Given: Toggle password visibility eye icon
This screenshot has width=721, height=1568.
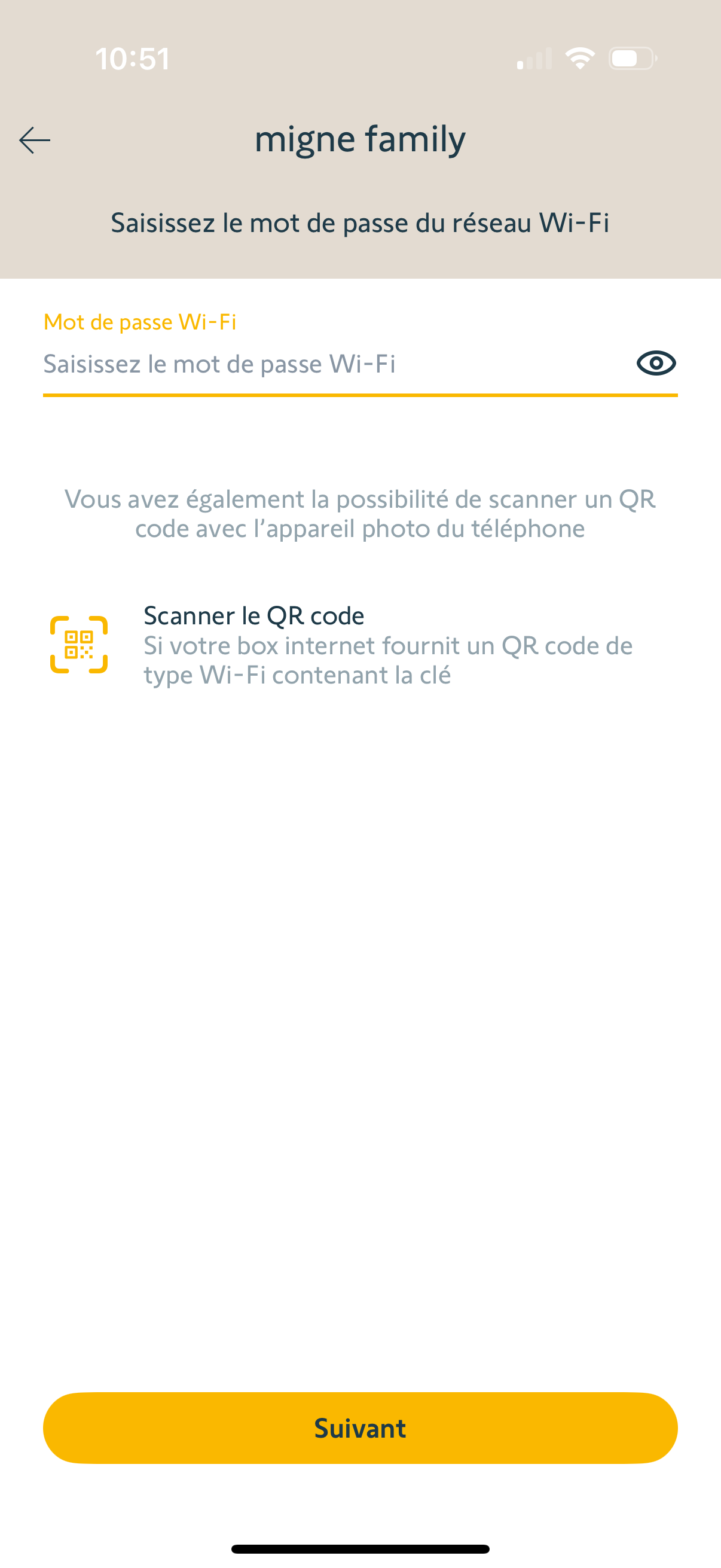Looking at the screenshot, I should click(x=656, y=364).
